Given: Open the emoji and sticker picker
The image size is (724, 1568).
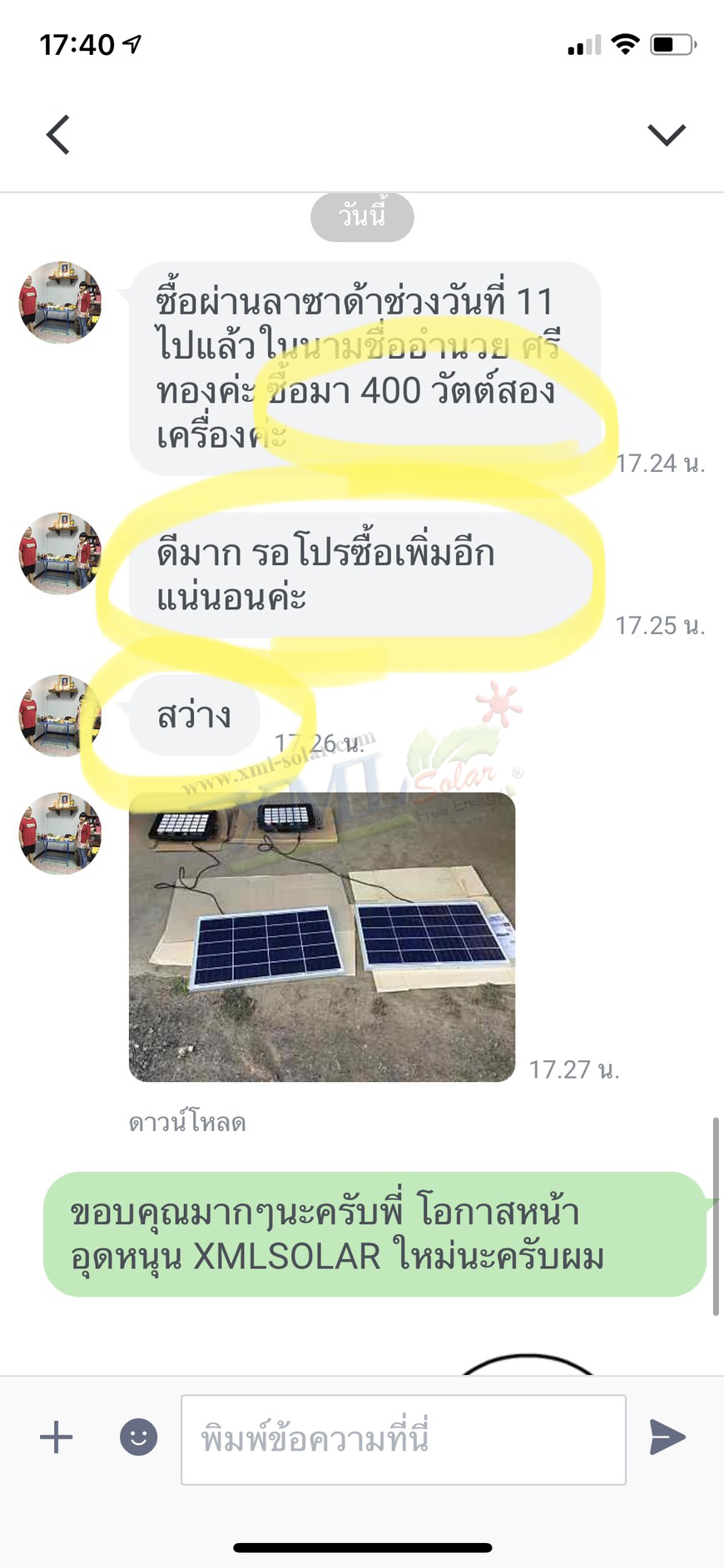Looking at the screenshot, I should [140, 1437].
